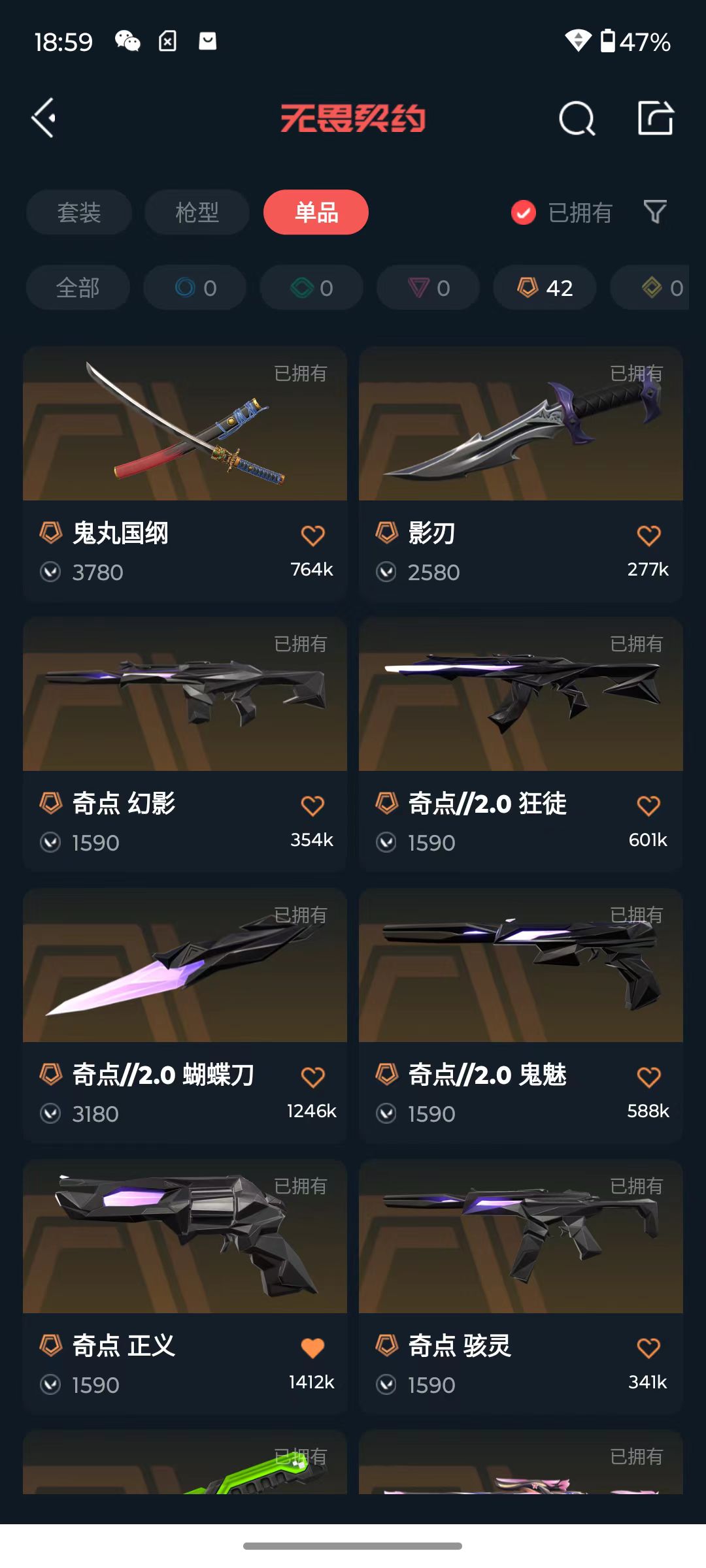Unlike the 奇点 正义 skin
This screenshot has width=706, height=1568.
click(x=312, y=1348)
